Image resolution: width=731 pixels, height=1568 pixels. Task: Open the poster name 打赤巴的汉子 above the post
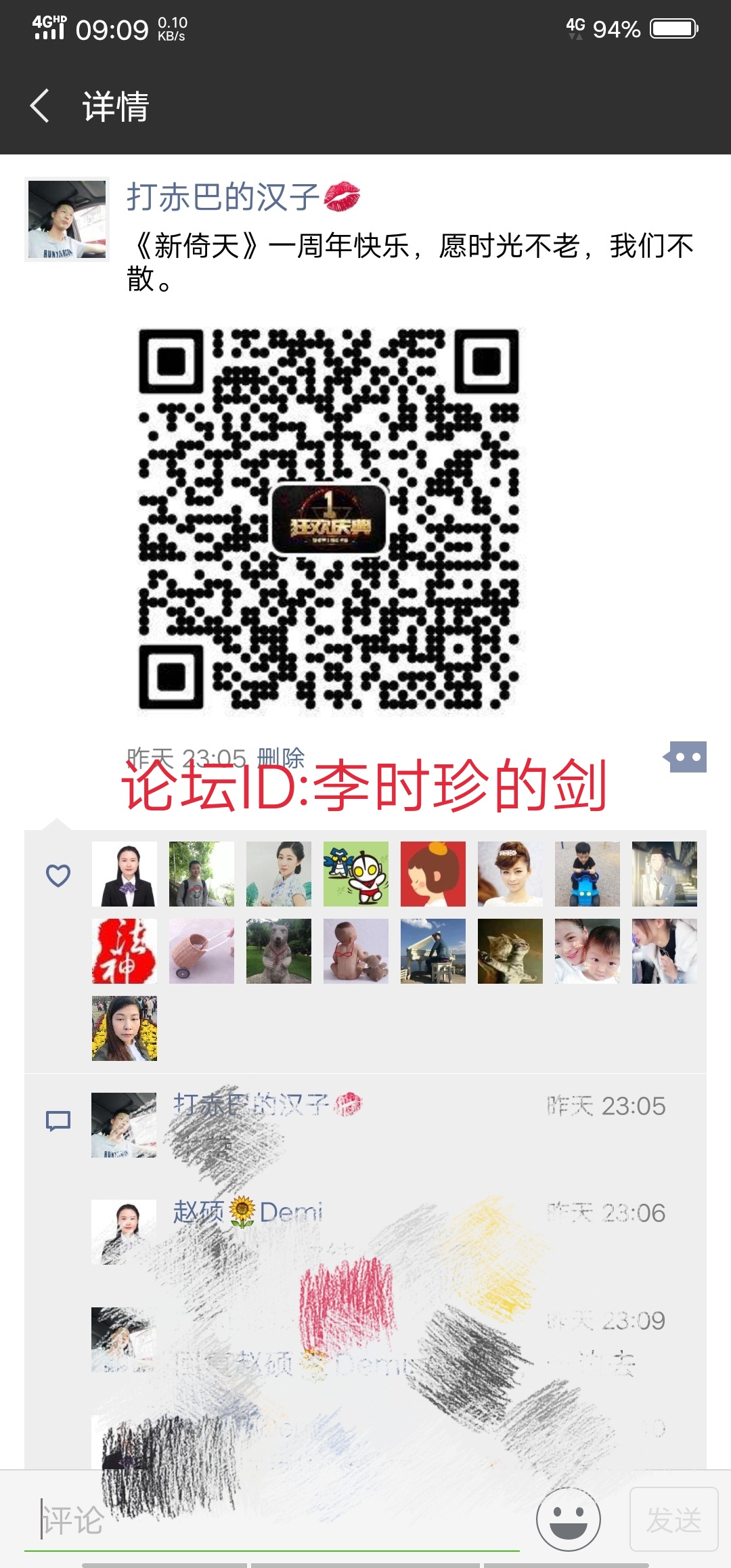[223, 197]
